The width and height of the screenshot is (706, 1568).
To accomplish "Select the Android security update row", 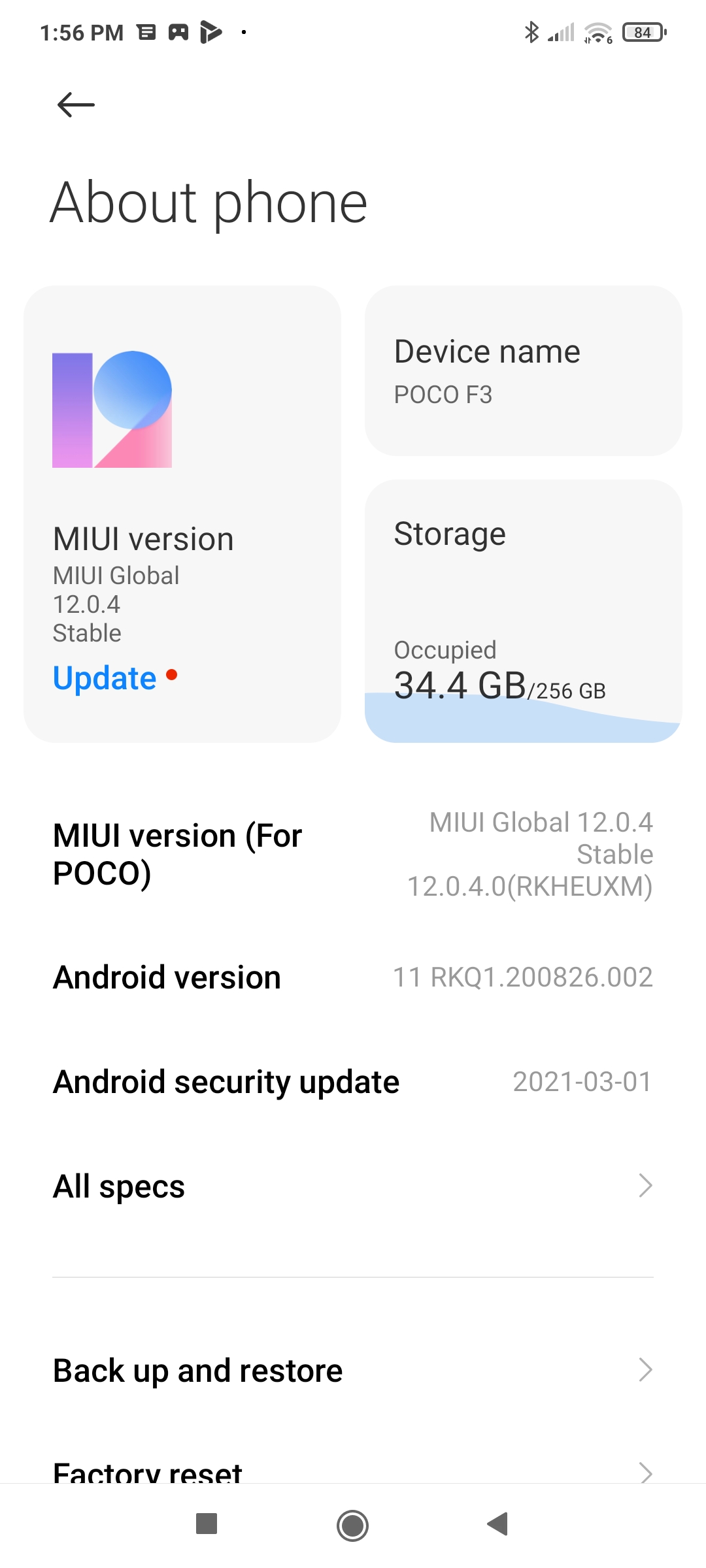I will point(353,1082).
